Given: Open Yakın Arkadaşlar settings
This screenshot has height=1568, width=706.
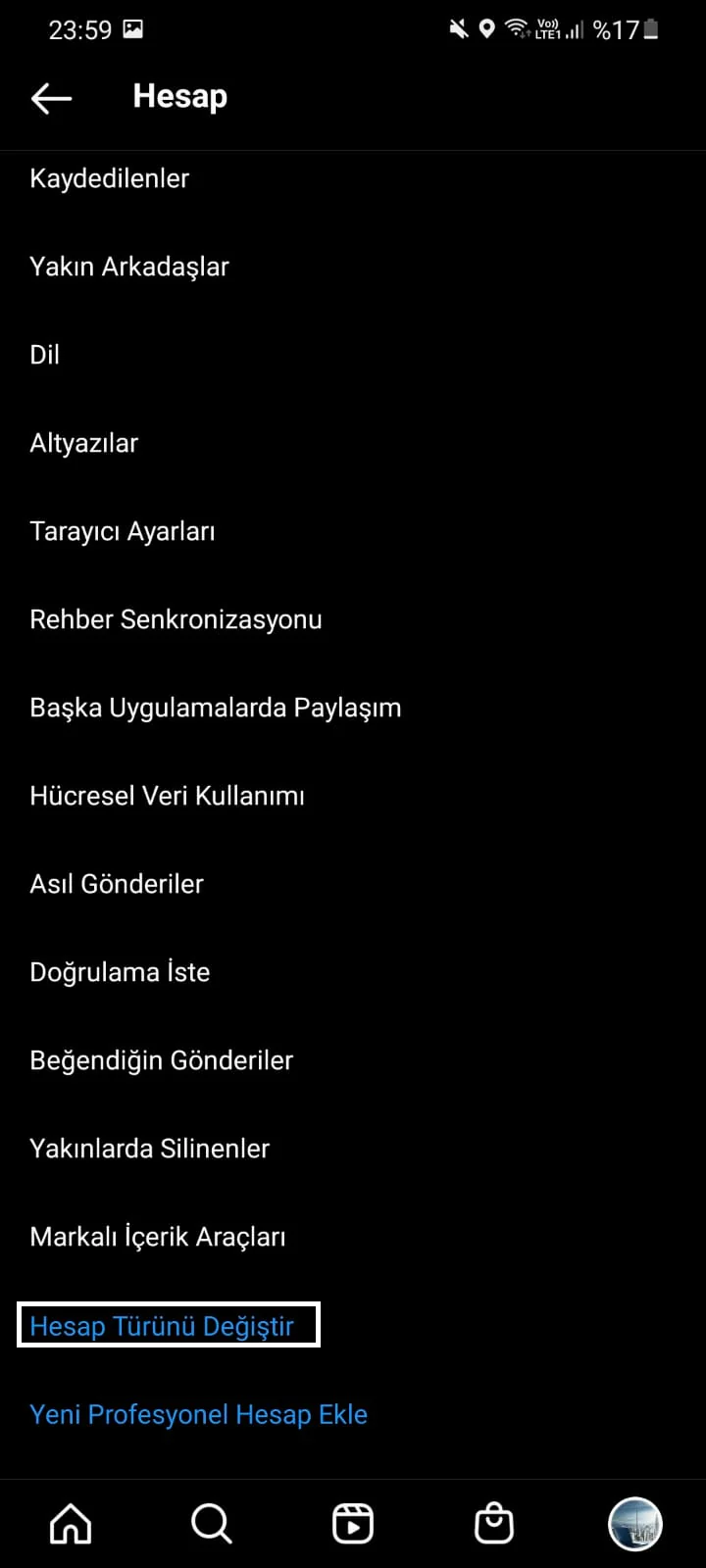Looking at the screenshot, I should point(129,267).
